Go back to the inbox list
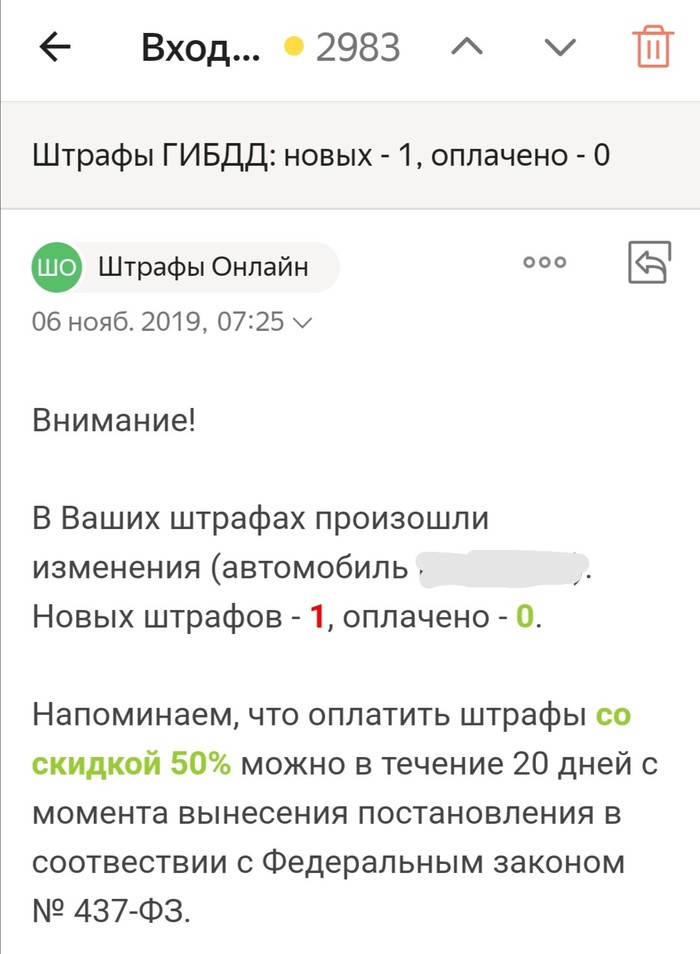700x954 pixels. point(56,47)
